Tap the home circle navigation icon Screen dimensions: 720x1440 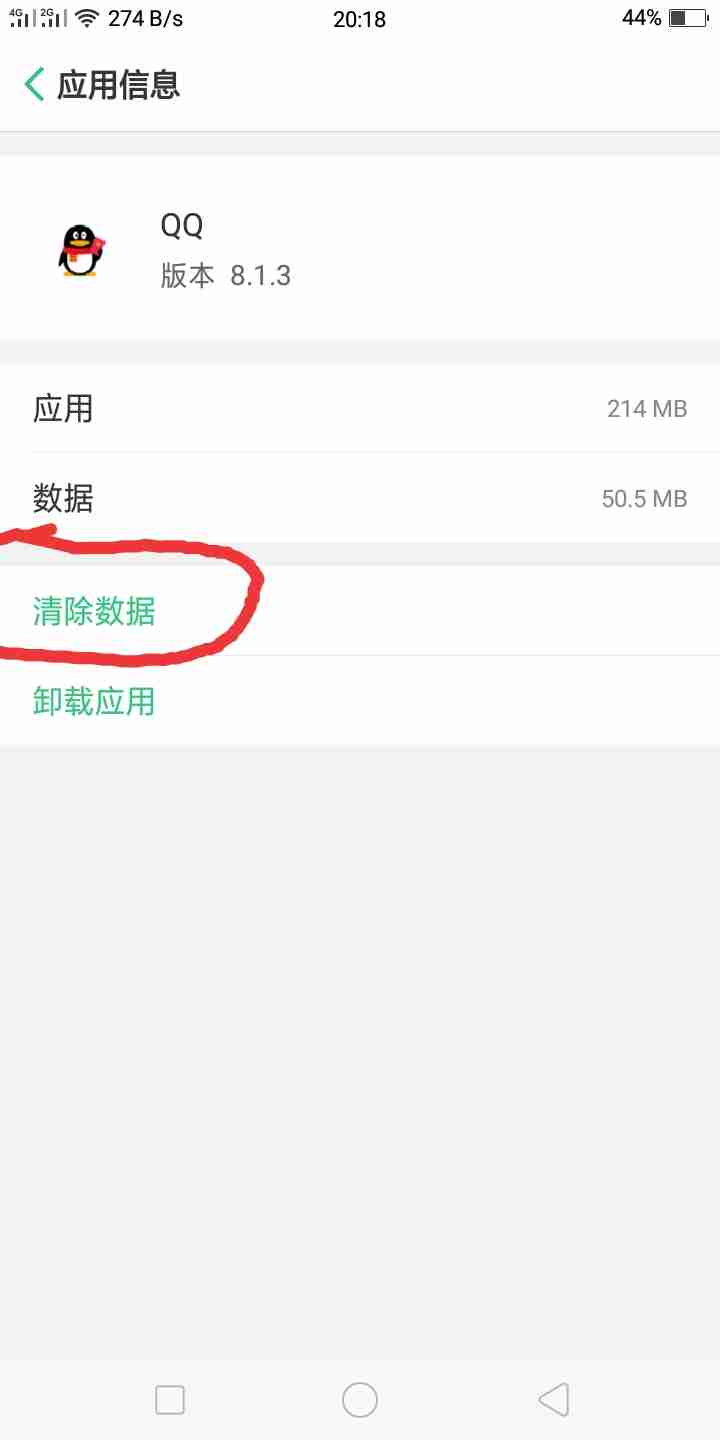click(x=359, y=1400)
